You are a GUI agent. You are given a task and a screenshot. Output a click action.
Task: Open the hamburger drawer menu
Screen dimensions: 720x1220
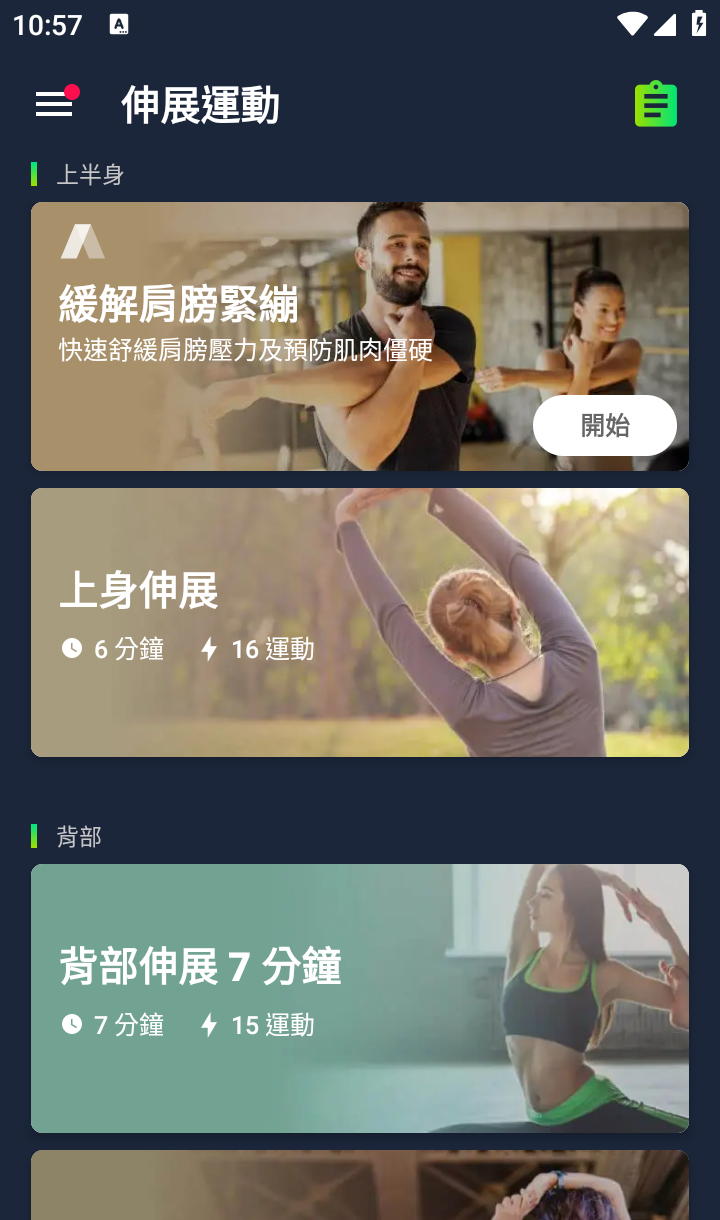click(54, 104)
